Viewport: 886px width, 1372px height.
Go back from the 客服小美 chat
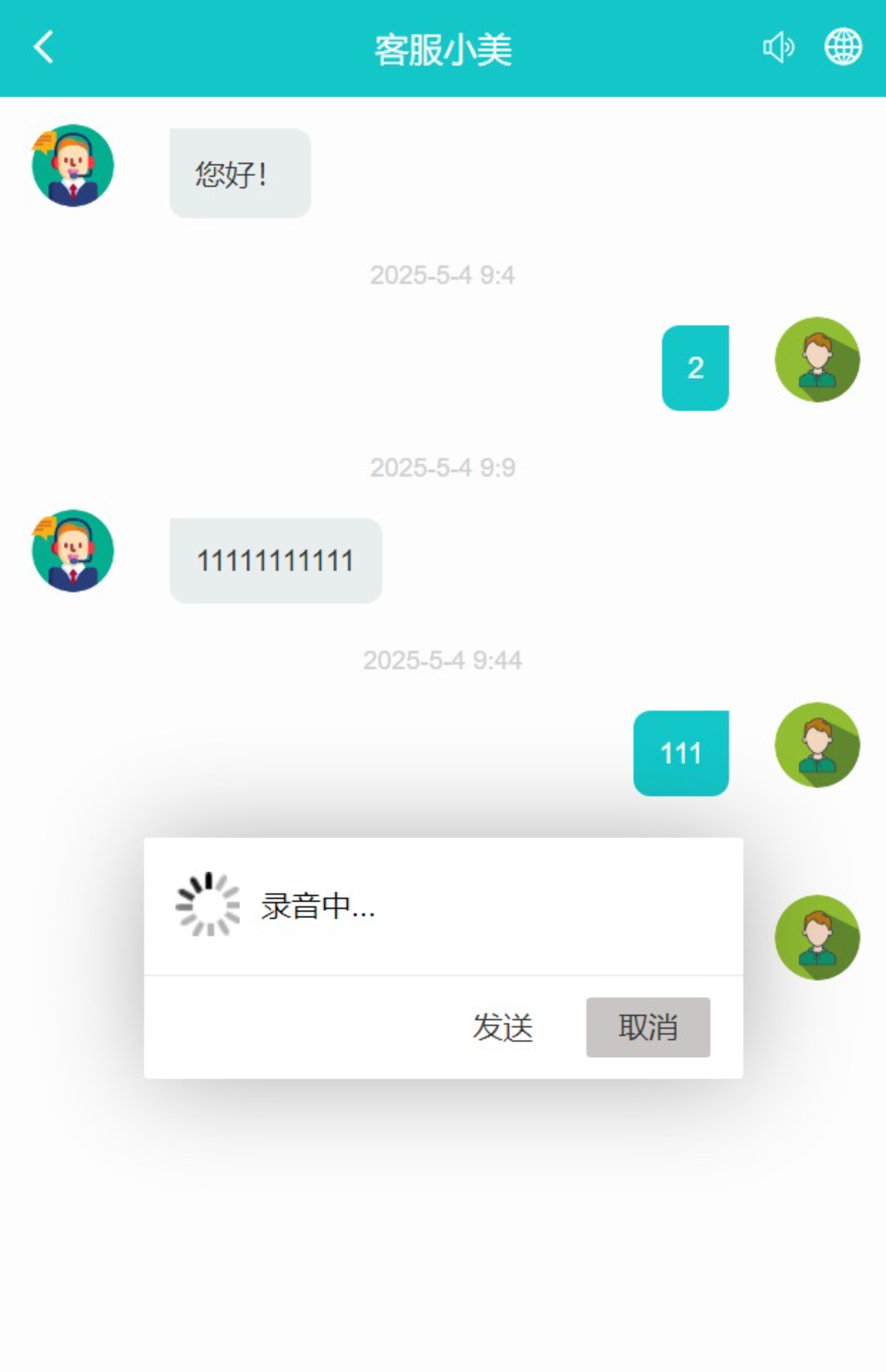pyautogui.click(x=44, y=47)
